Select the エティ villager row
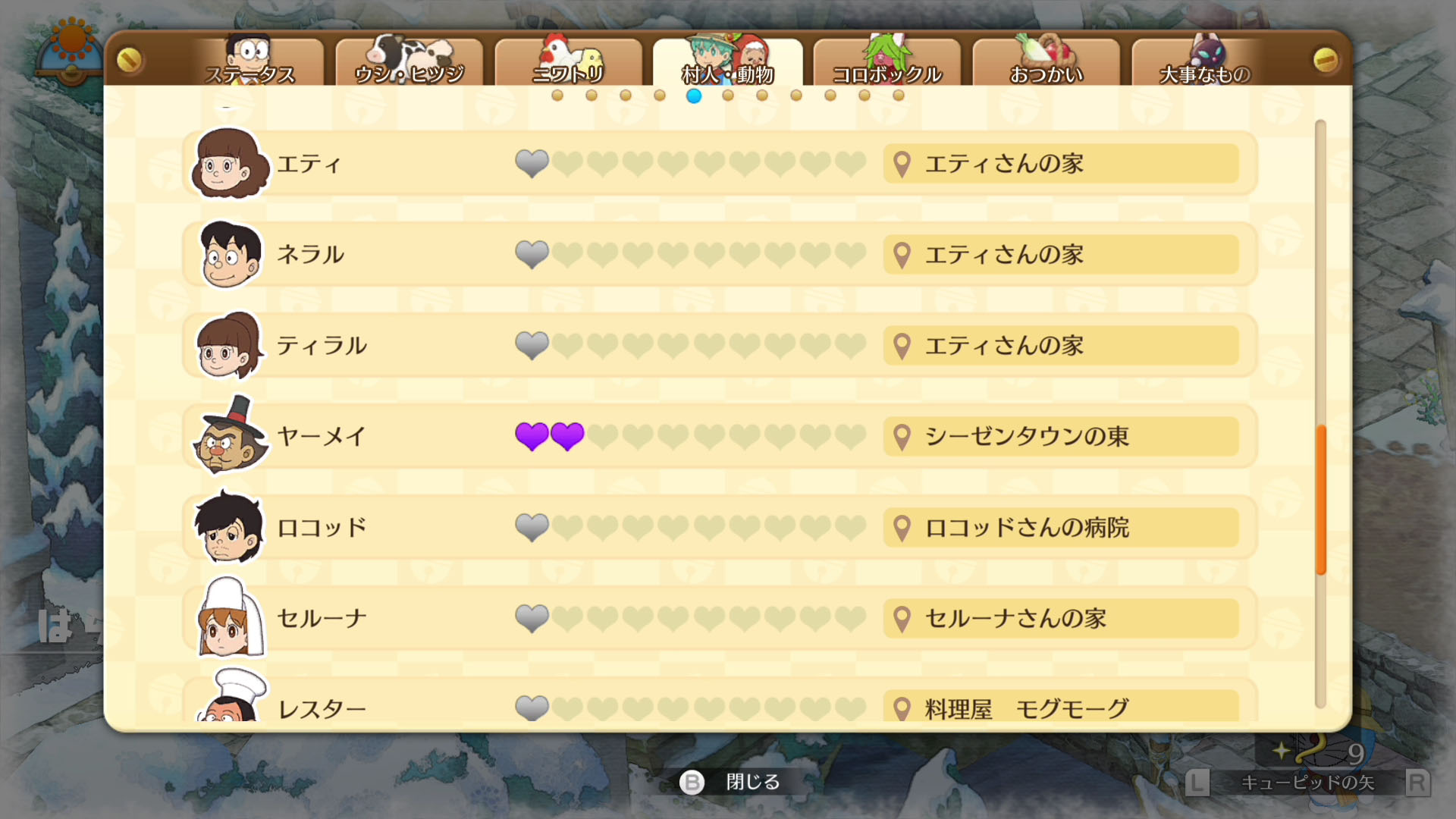 (x=720, y=163)
